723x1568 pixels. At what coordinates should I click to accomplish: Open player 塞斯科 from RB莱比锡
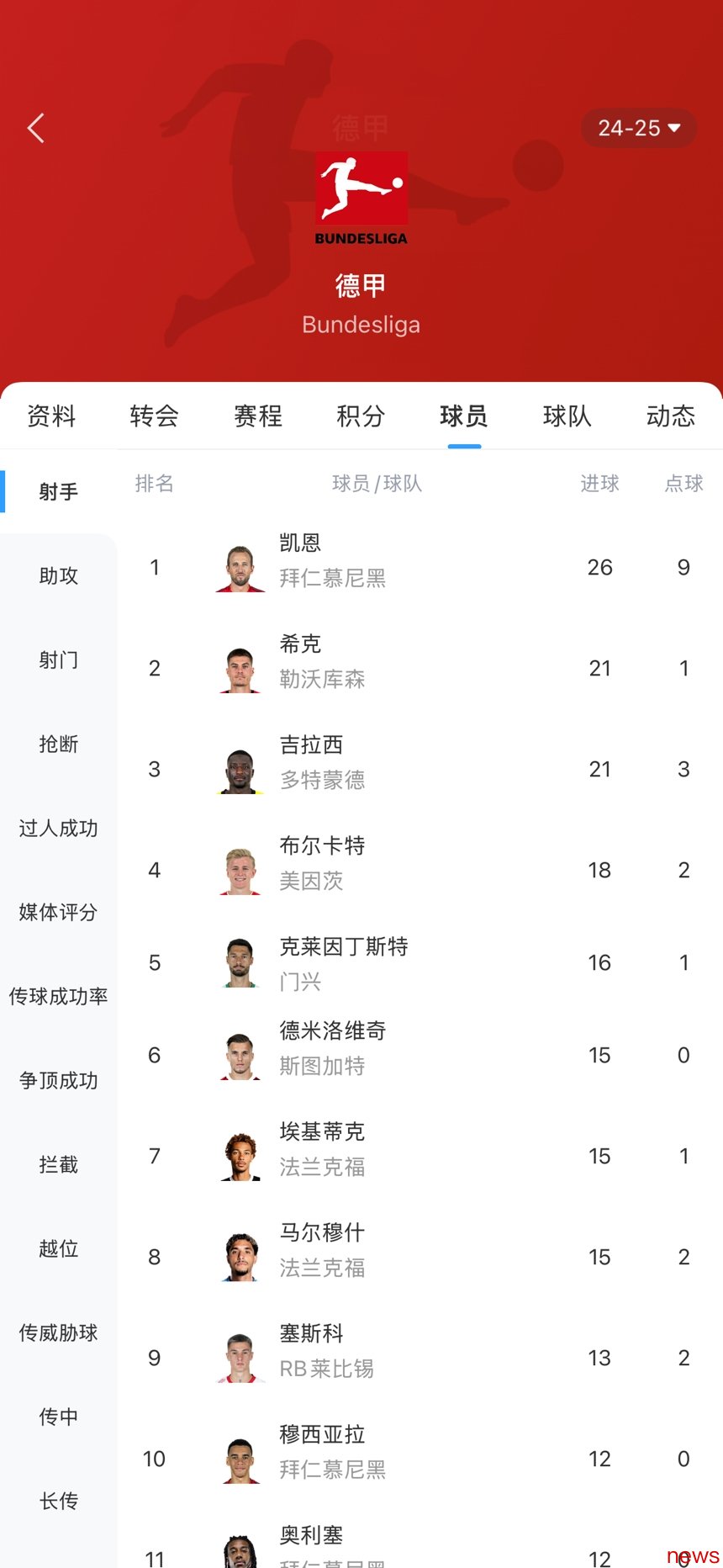420,1358
